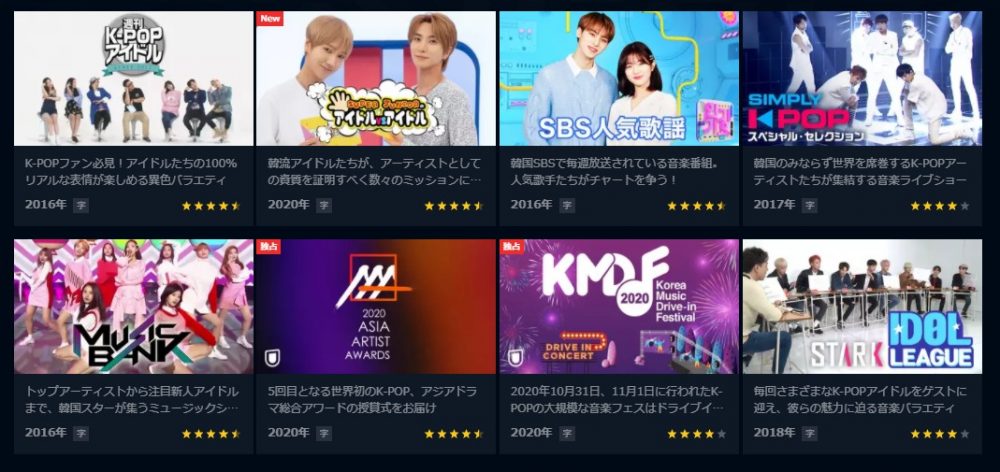Open KMDF 2020 Korea Music Drive-in Festival
Screen dimensions: 1000x472
[x=619, y=307]
